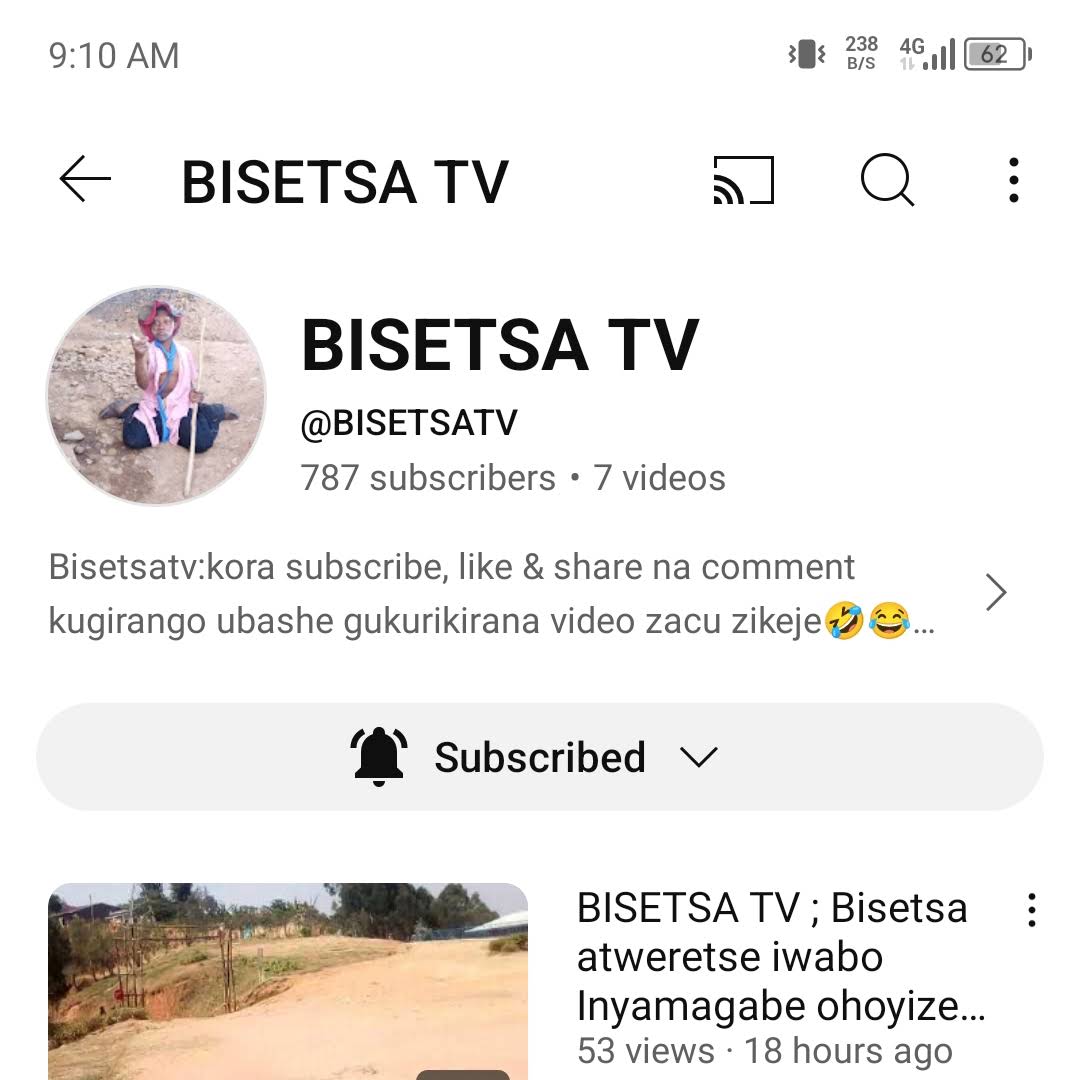Expand the channel description
Image resolution: width=1080 pixels, height=1080 pixels.
click(995, 593)
